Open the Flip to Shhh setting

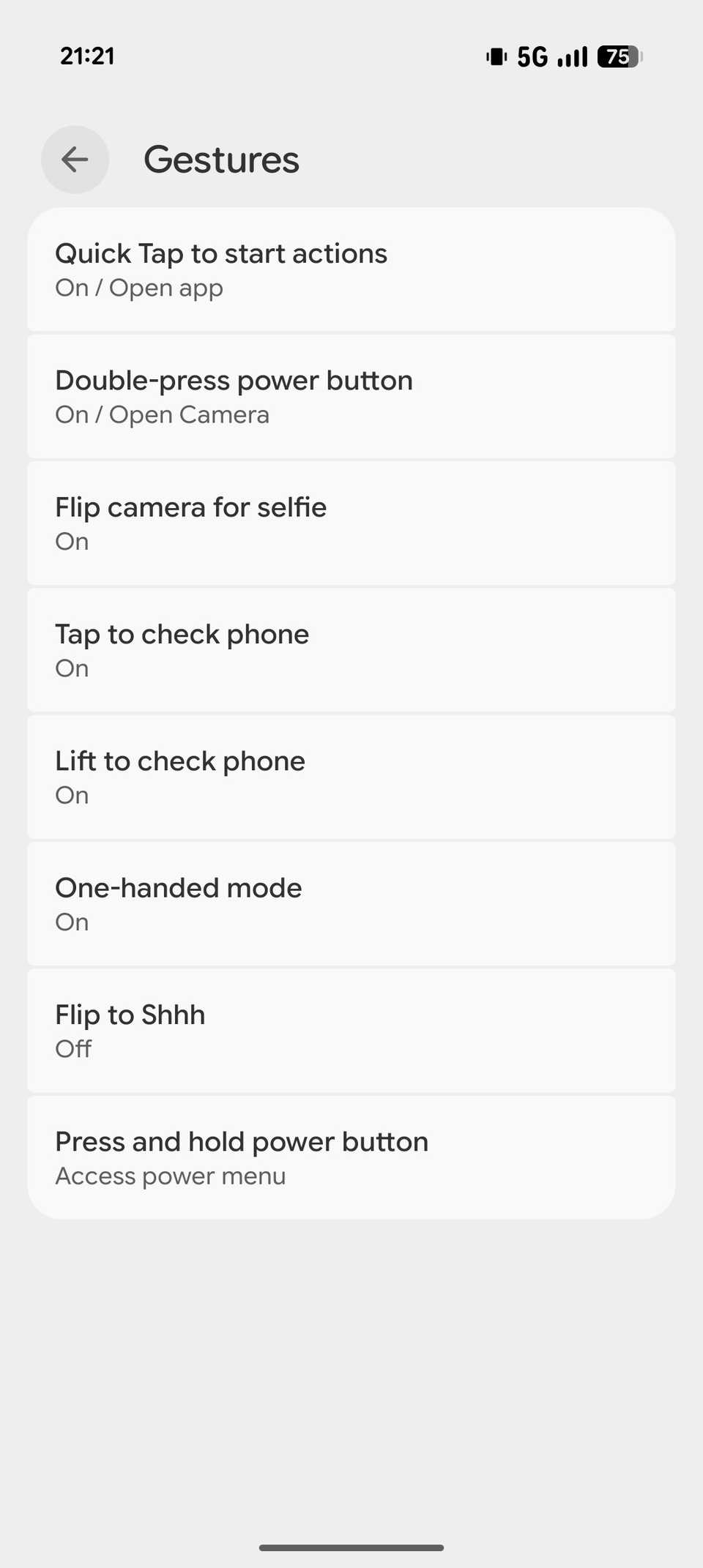[351, 1031]
